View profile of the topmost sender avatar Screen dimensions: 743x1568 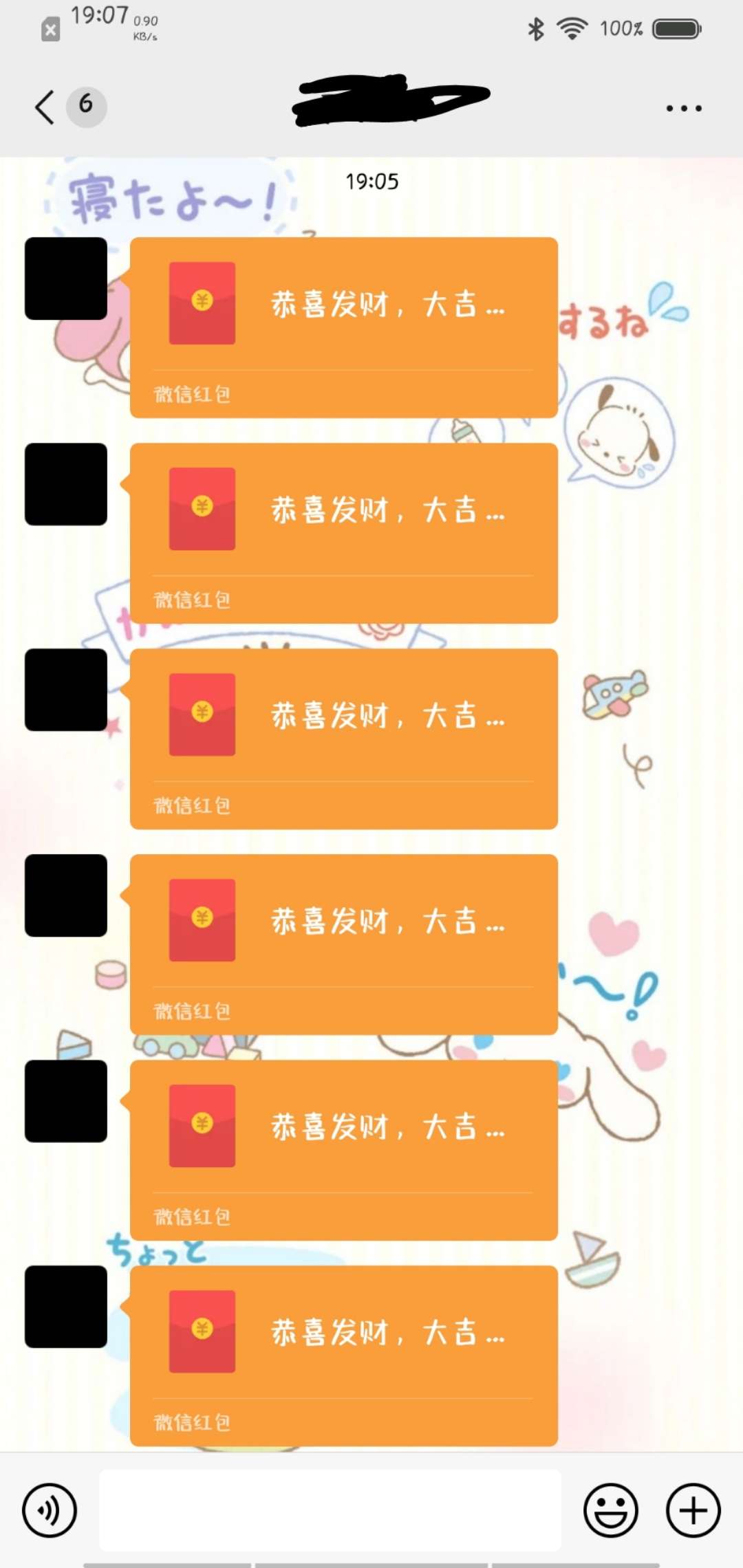pyautogui.click(x=66, y=279)
